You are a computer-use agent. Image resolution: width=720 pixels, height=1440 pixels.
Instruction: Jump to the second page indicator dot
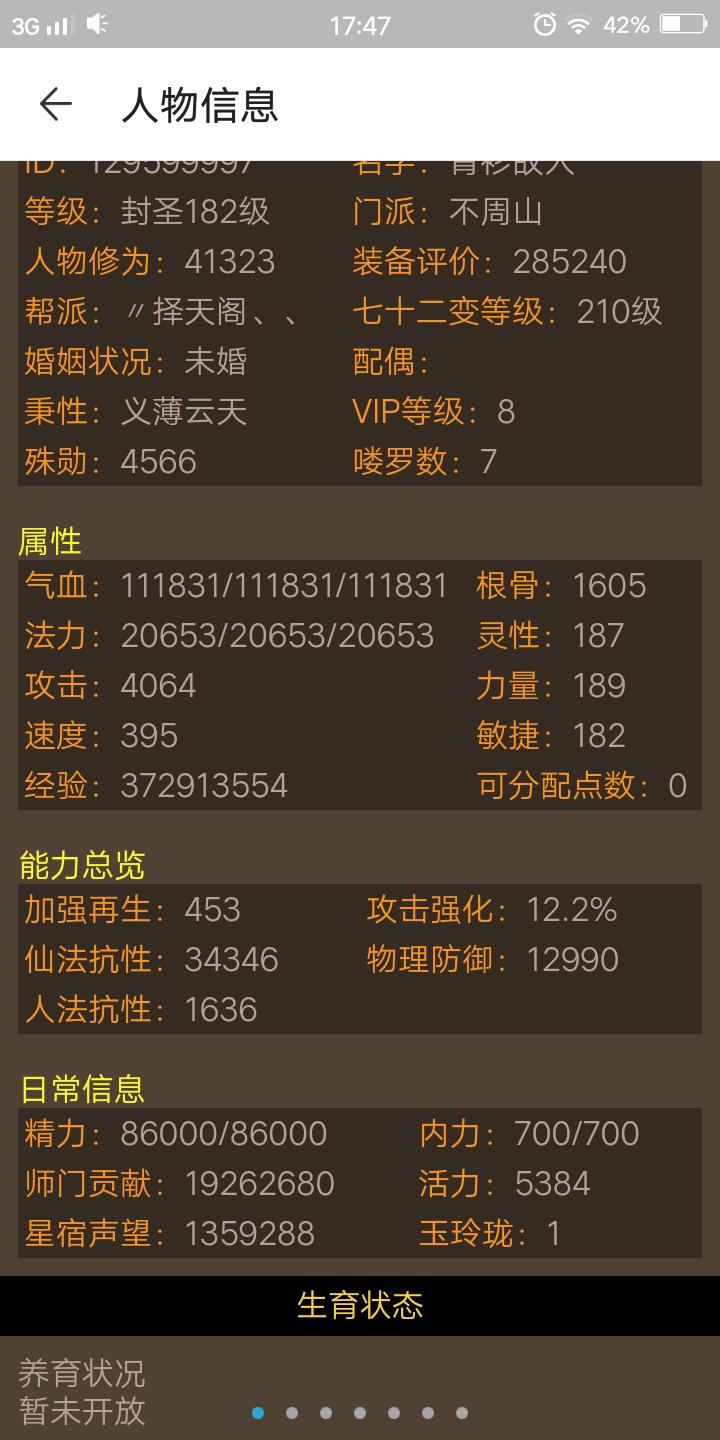coord(292,1413)
